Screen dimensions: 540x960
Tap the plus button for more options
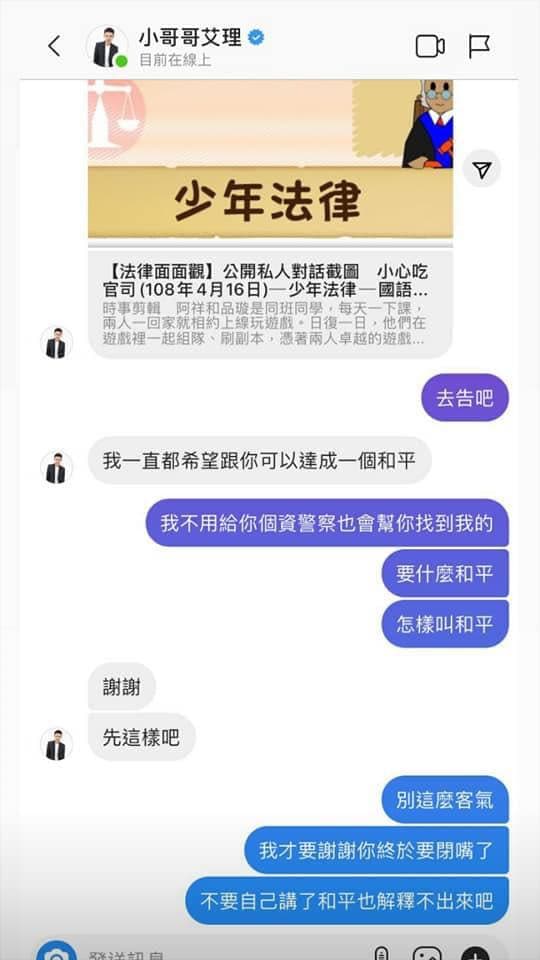coord(475,954)
